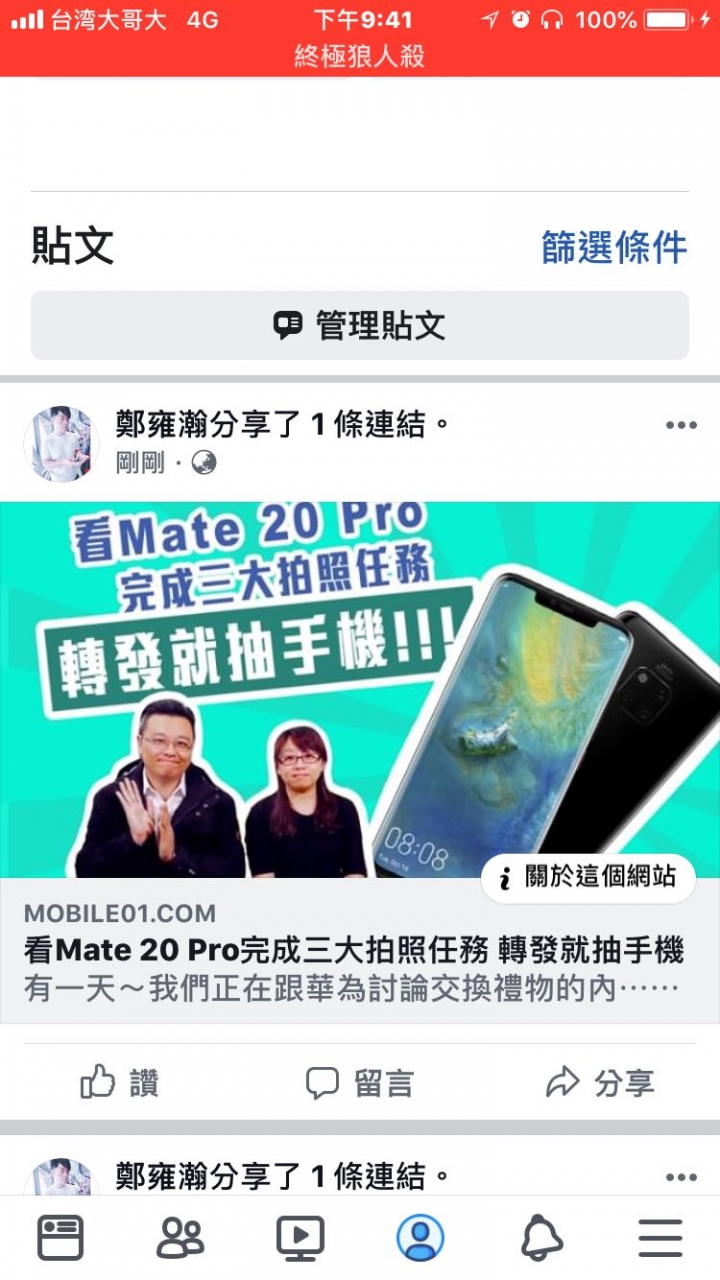The image size is (720, 1280).
Task: Return to 終極狼人殺 via the red status bar
Action: tap(360, 56)
